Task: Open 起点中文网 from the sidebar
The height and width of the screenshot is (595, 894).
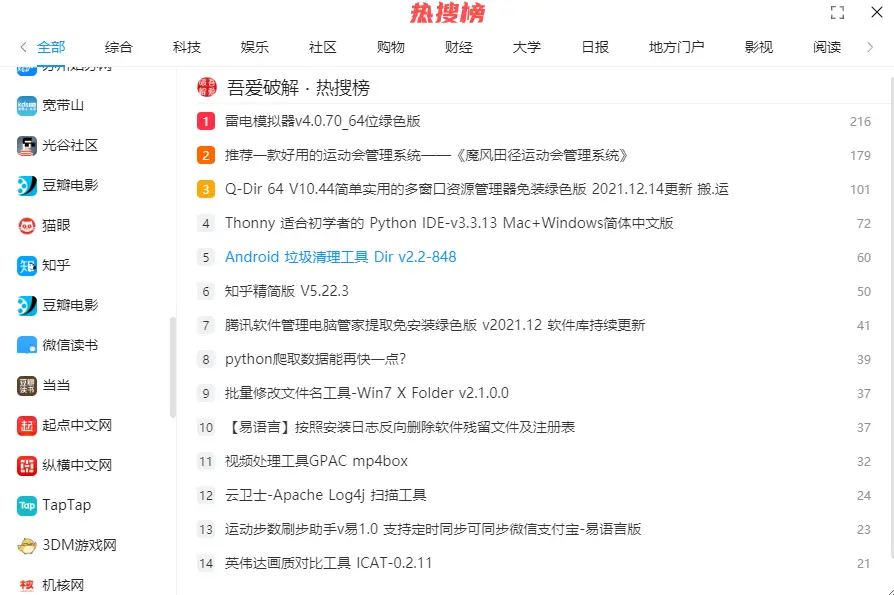Action: pyautogui.click(x=64, y=425)
